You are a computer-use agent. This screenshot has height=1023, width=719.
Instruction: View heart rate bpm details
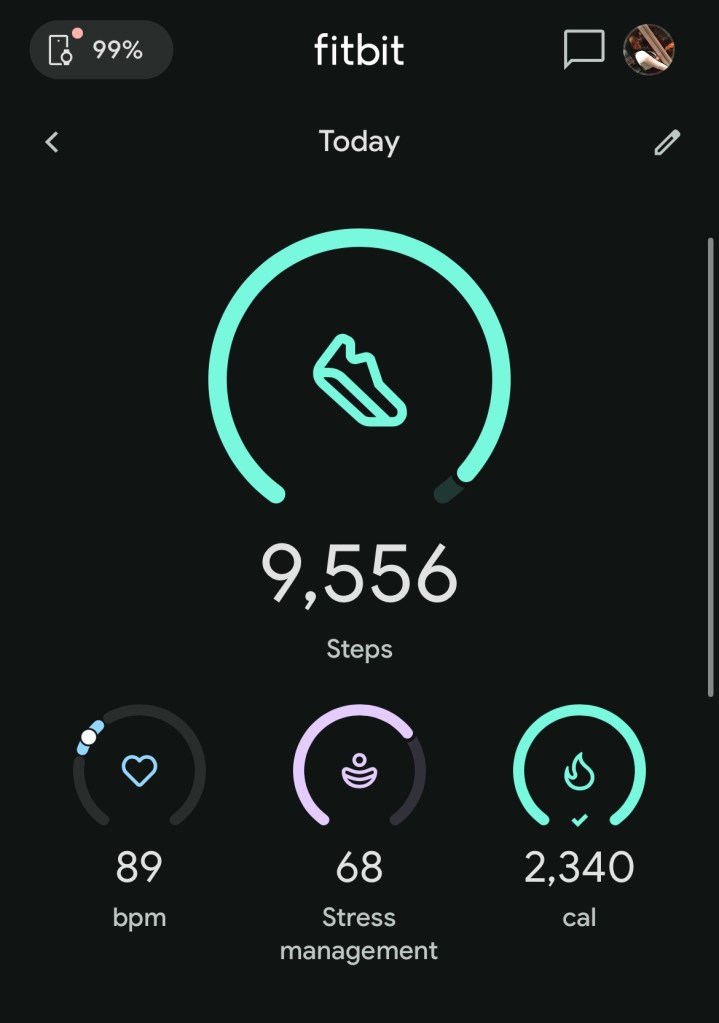tap(139, 770)
